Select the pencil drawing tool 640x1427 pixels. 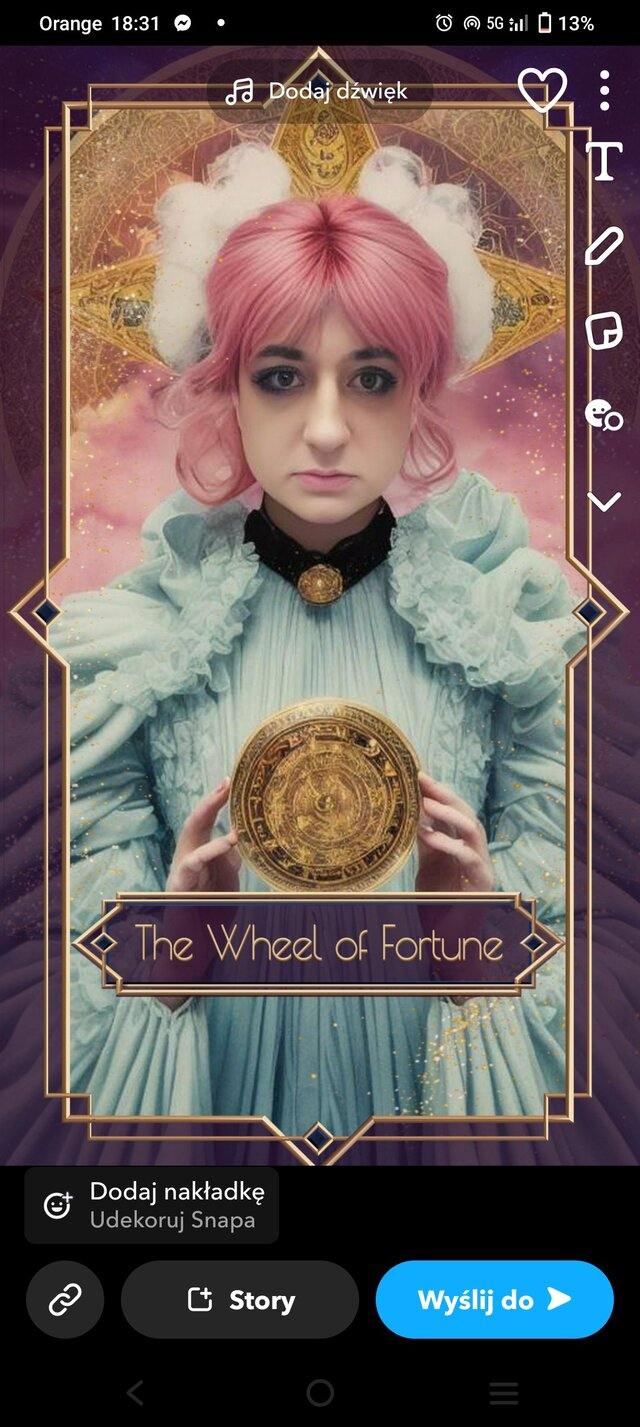[605, 246]
